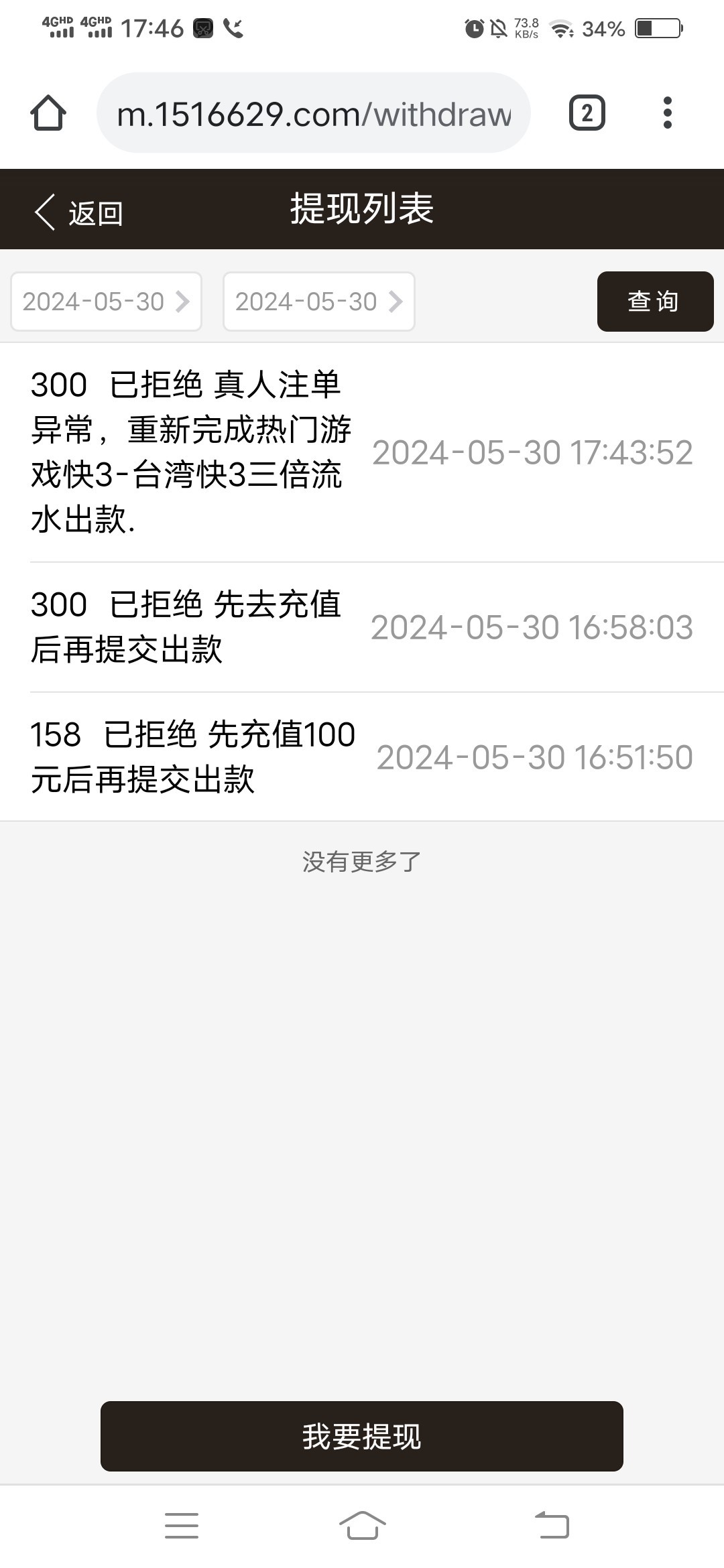Go back with the 返回 button

click(x=78, y=213)
